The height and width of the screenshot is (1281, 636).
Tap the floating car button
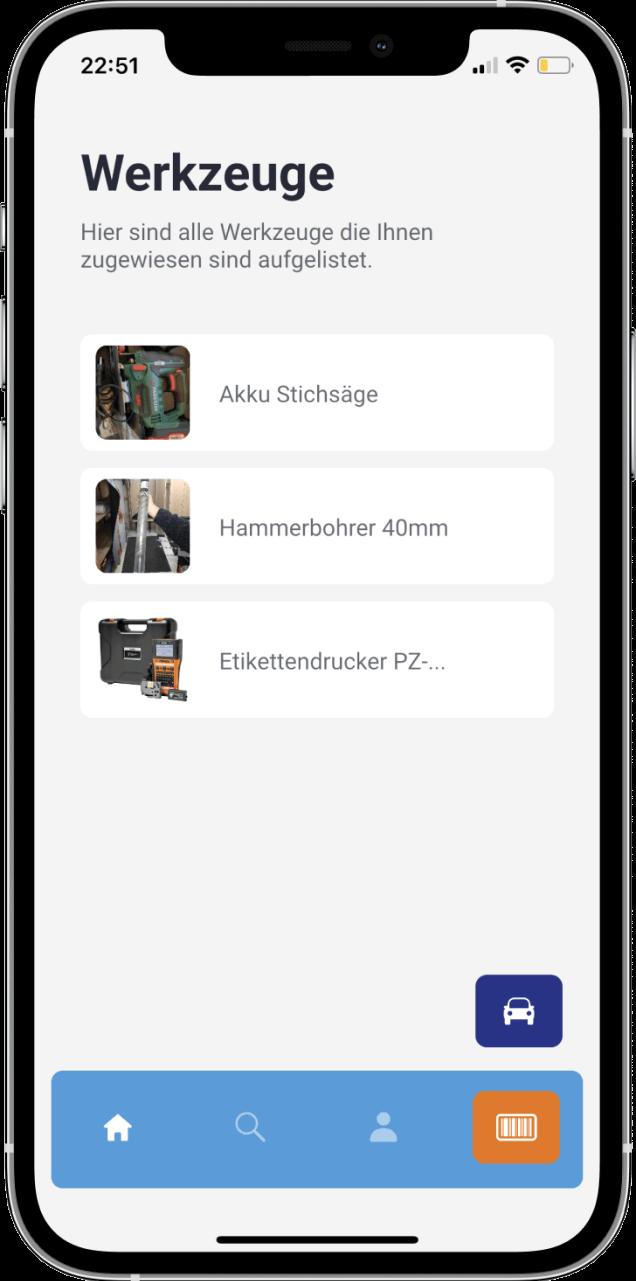click(x=518, y=1011)
